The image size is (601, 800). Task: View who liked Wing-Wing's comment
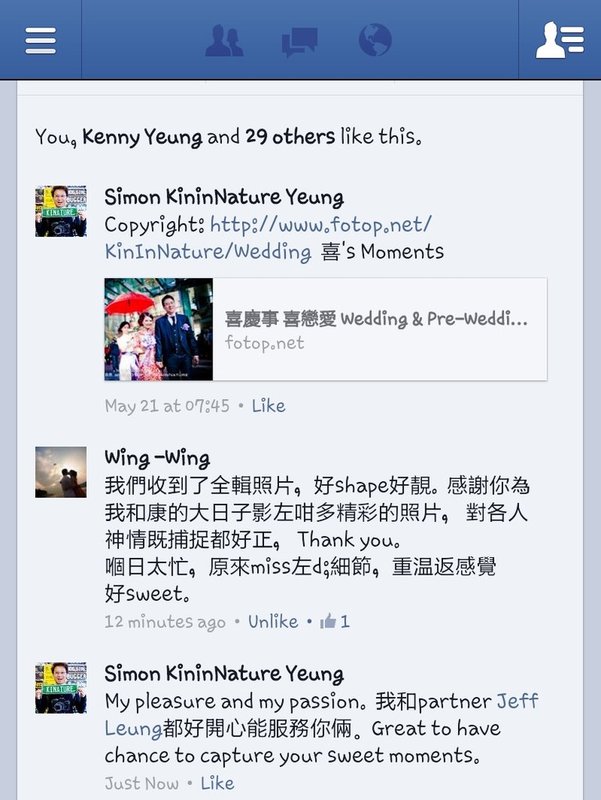pos(335,622)
